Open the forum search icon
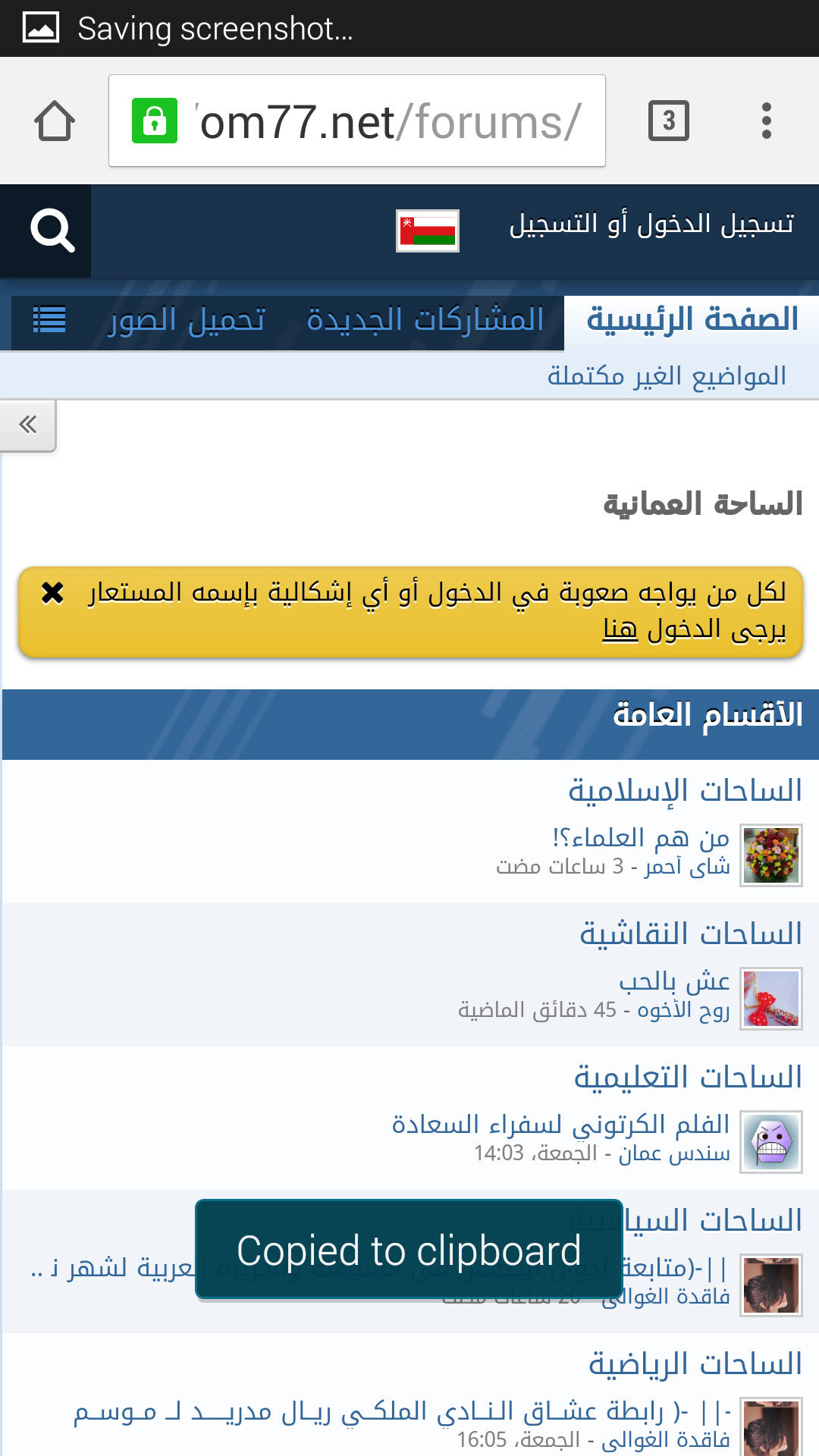This screenshot has height=1456, width=819. click(x=52, y=230)
